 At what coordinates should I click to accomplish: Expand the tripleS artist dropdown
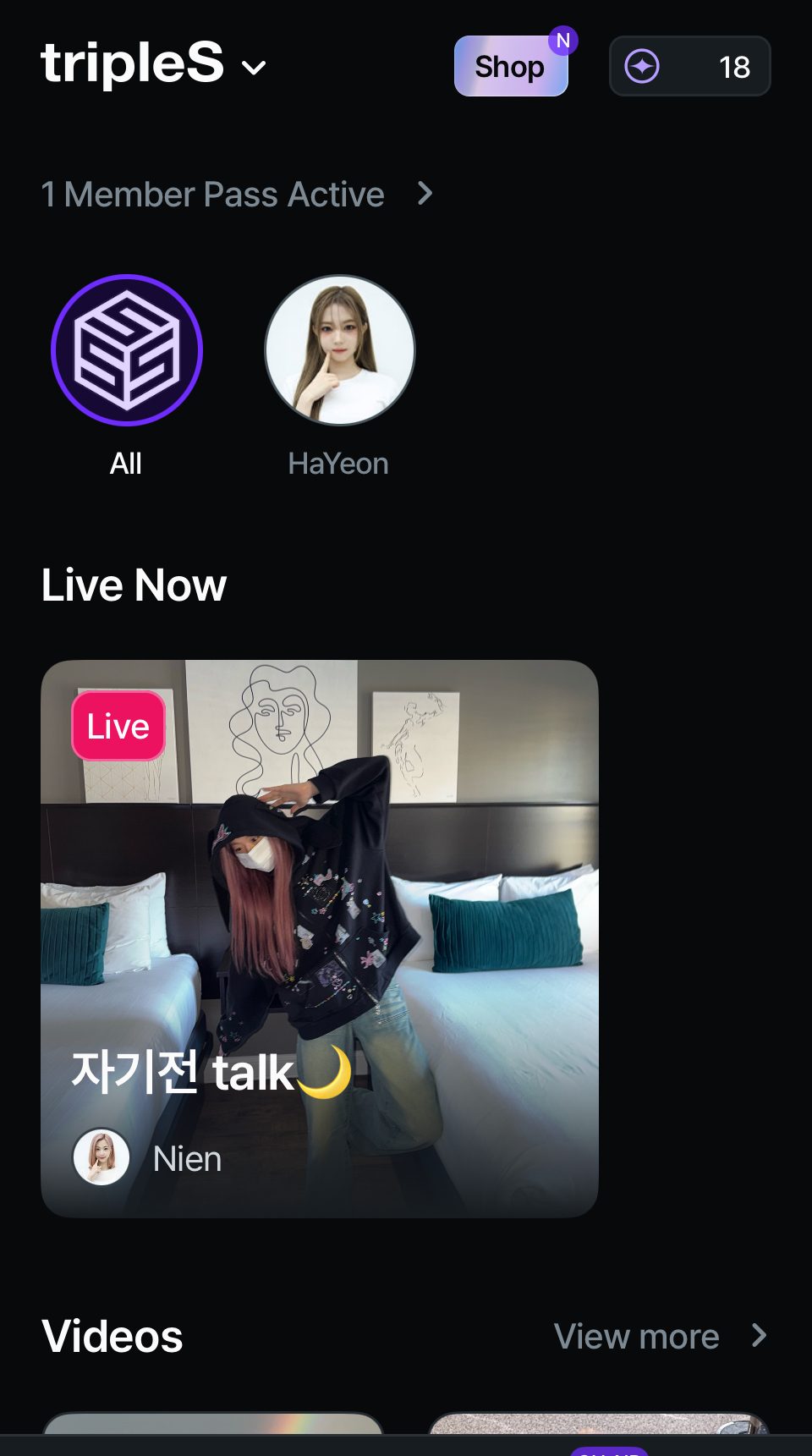(154, 64)
